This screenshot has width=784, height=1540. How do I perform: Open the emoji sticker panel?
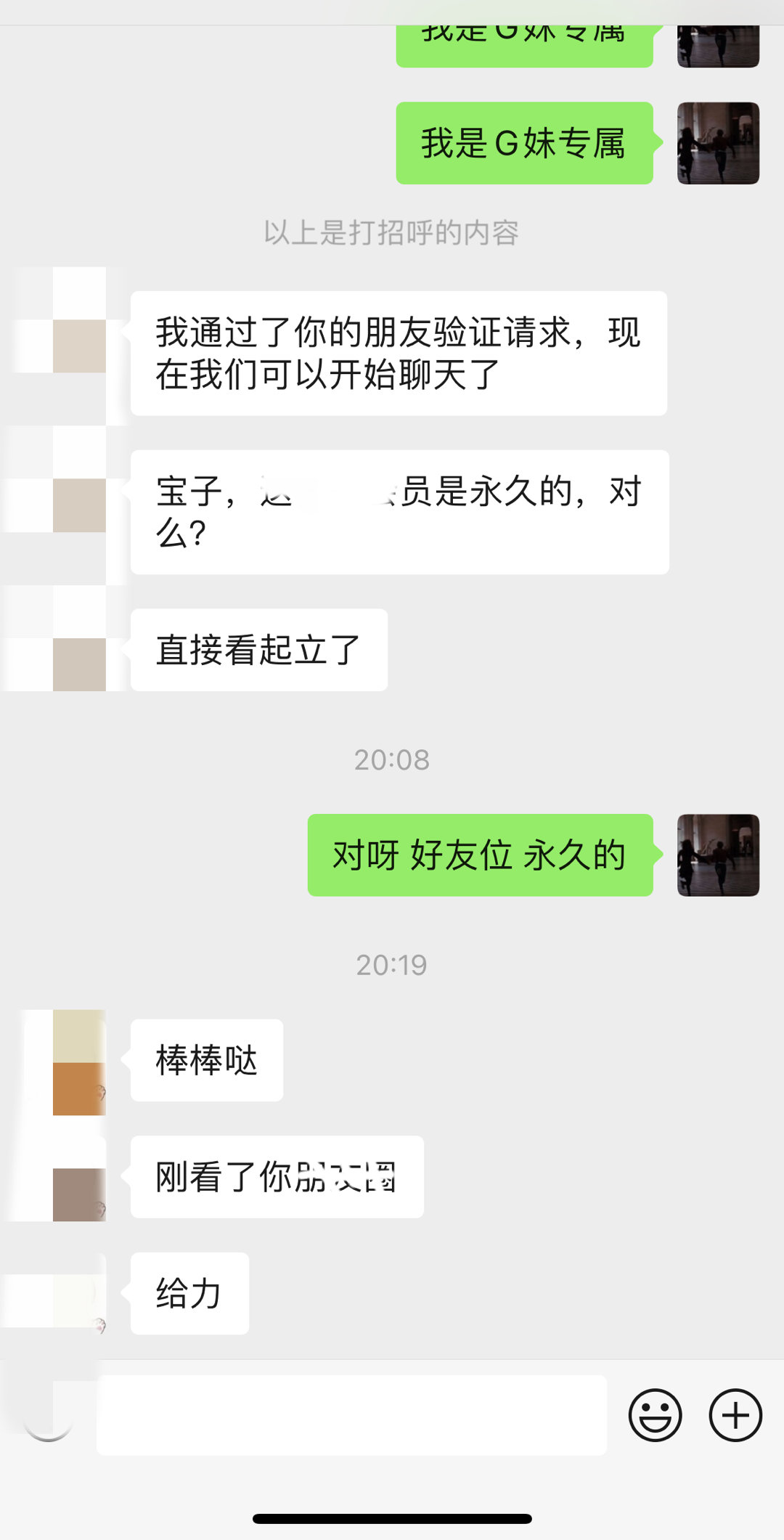[655, 1414]
